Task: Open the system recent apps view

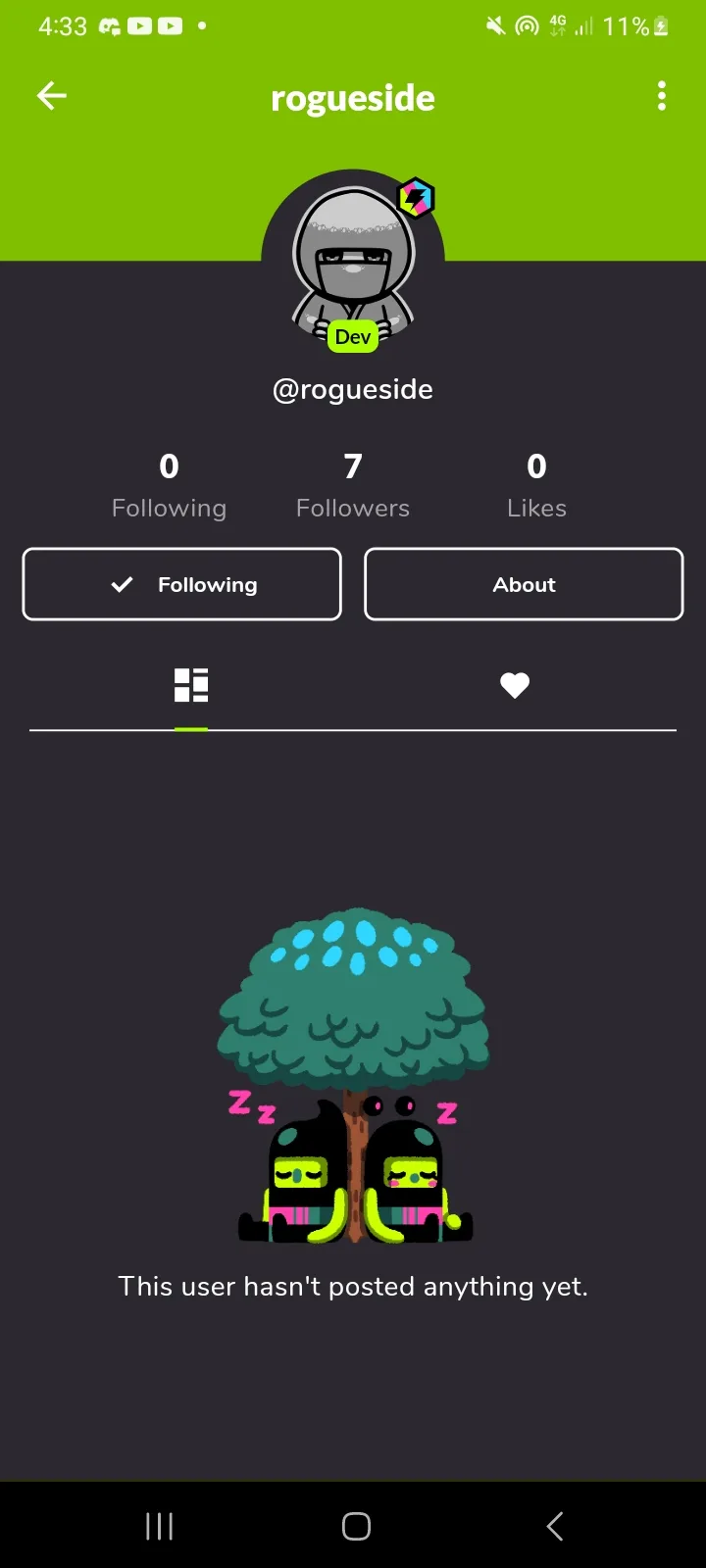Action: [159, 1526]
